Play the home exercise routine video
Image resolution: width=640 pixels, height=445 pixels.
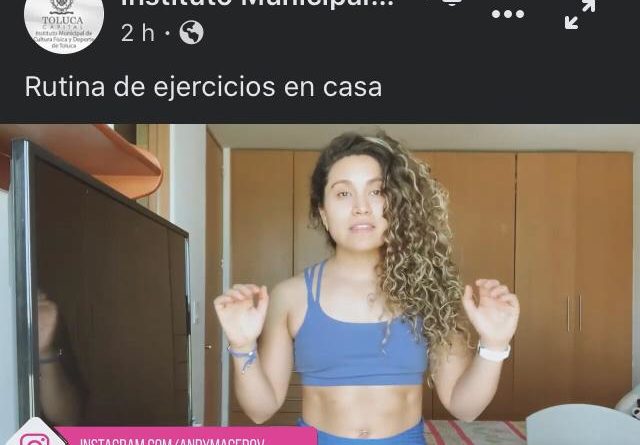(x=320, y=285)
